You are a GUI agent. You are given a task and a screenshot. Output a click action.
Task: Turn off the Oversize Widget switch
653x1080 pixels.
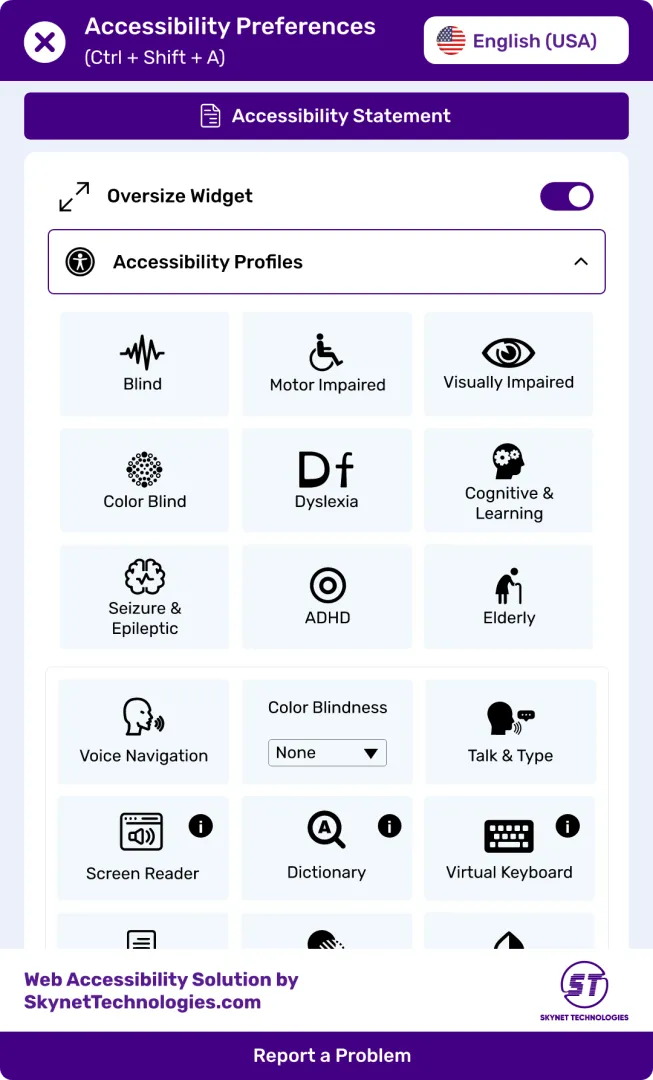566,196
